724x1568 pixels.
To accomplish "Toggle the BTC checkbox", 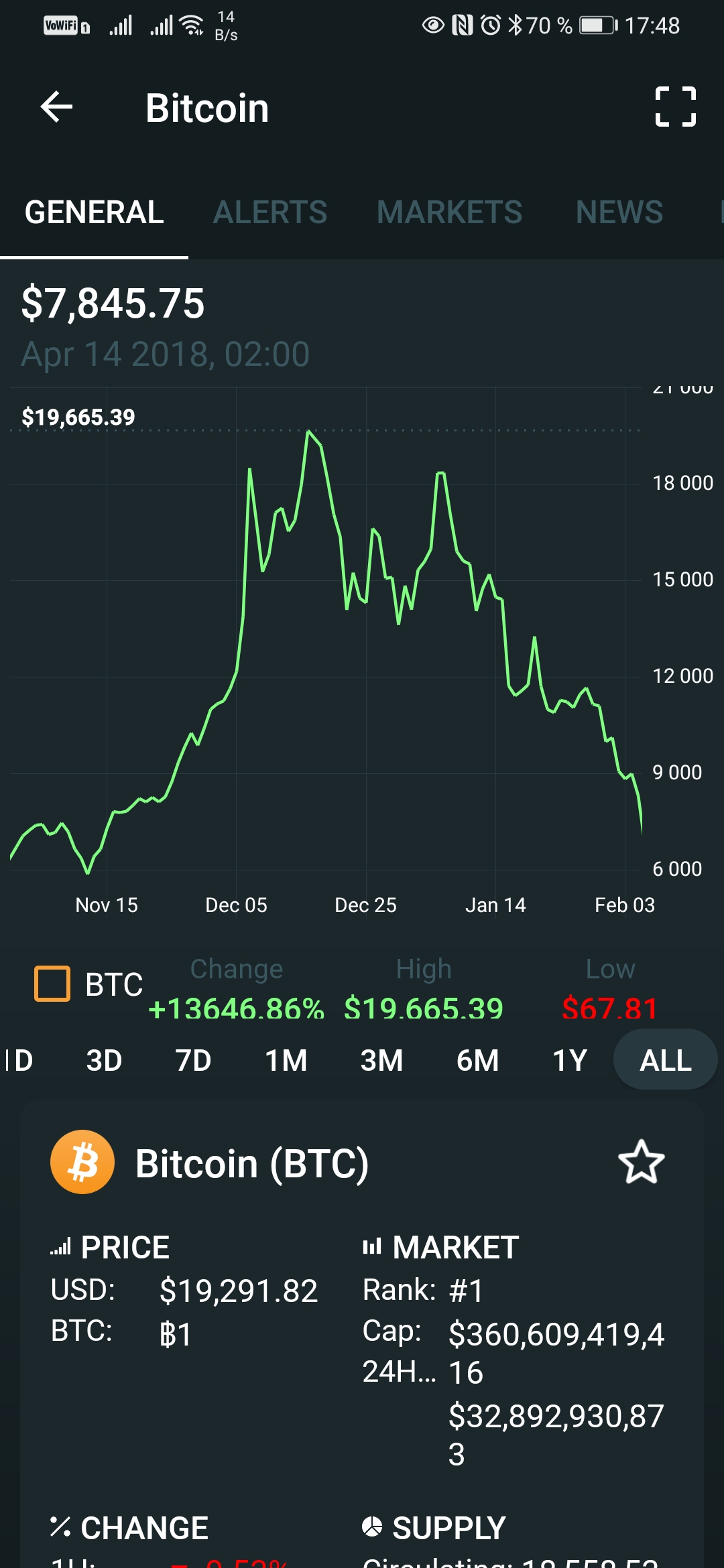I will point(52,984).
